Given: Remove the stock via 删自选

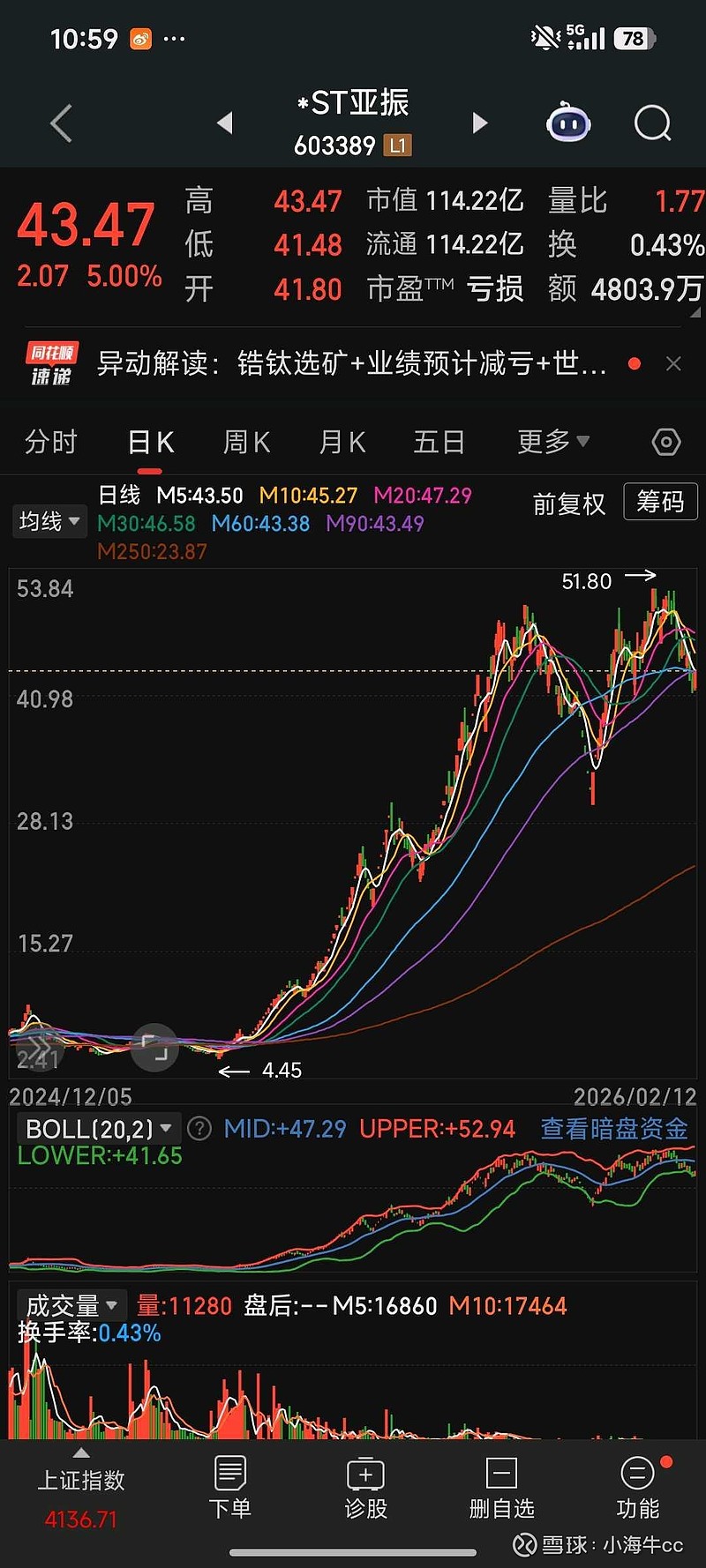Looking at the screenshot, I should [x=501, y=1489].
